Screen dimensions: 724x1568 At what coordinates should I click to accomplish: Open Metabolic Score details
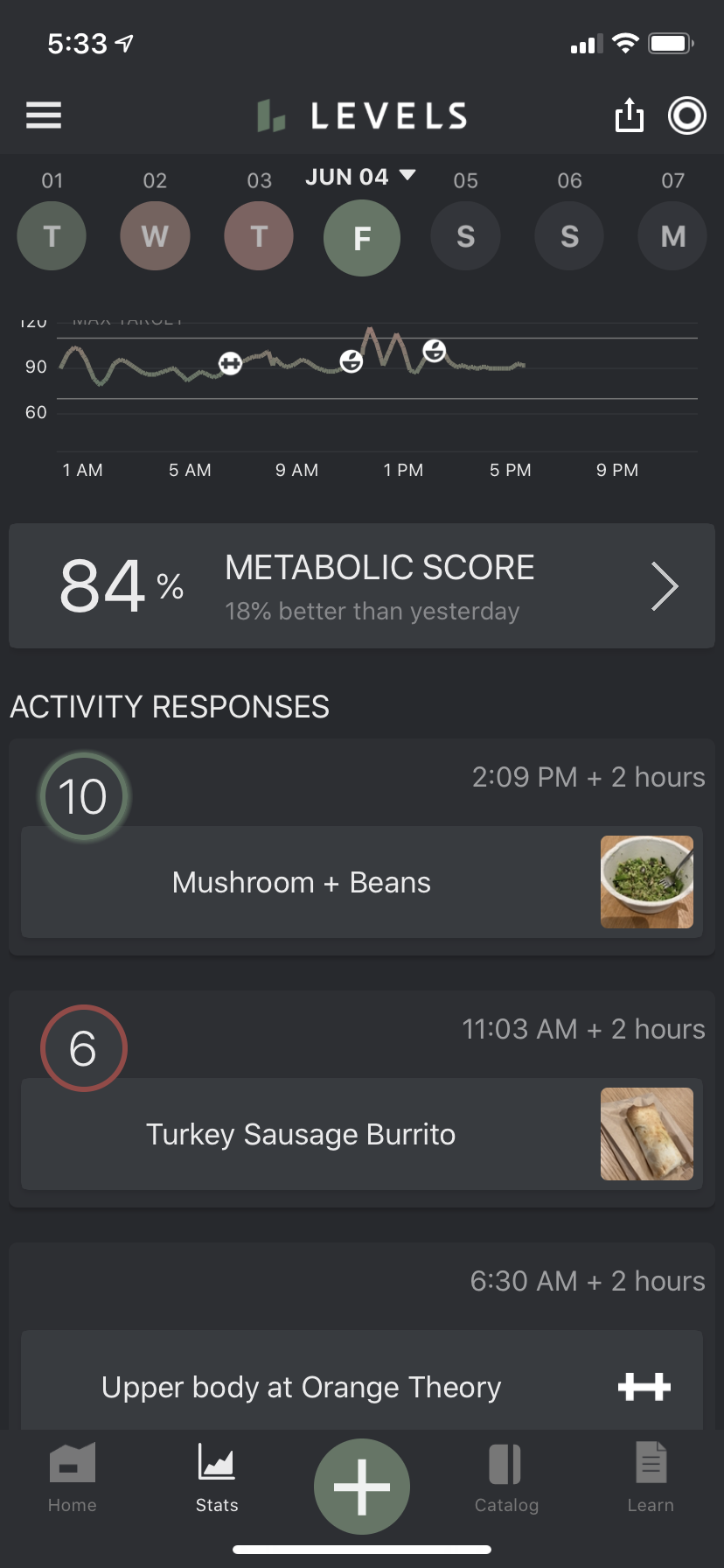coord(362,586)
